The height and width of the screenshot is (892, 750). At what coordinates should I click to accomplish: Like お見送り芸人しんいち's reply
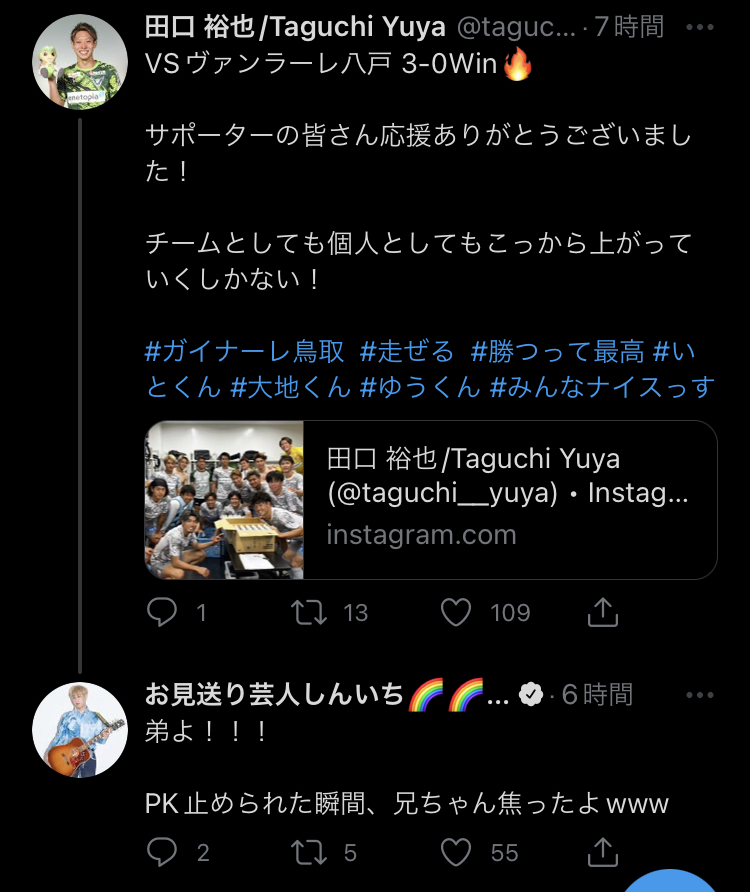pos(456,852)
